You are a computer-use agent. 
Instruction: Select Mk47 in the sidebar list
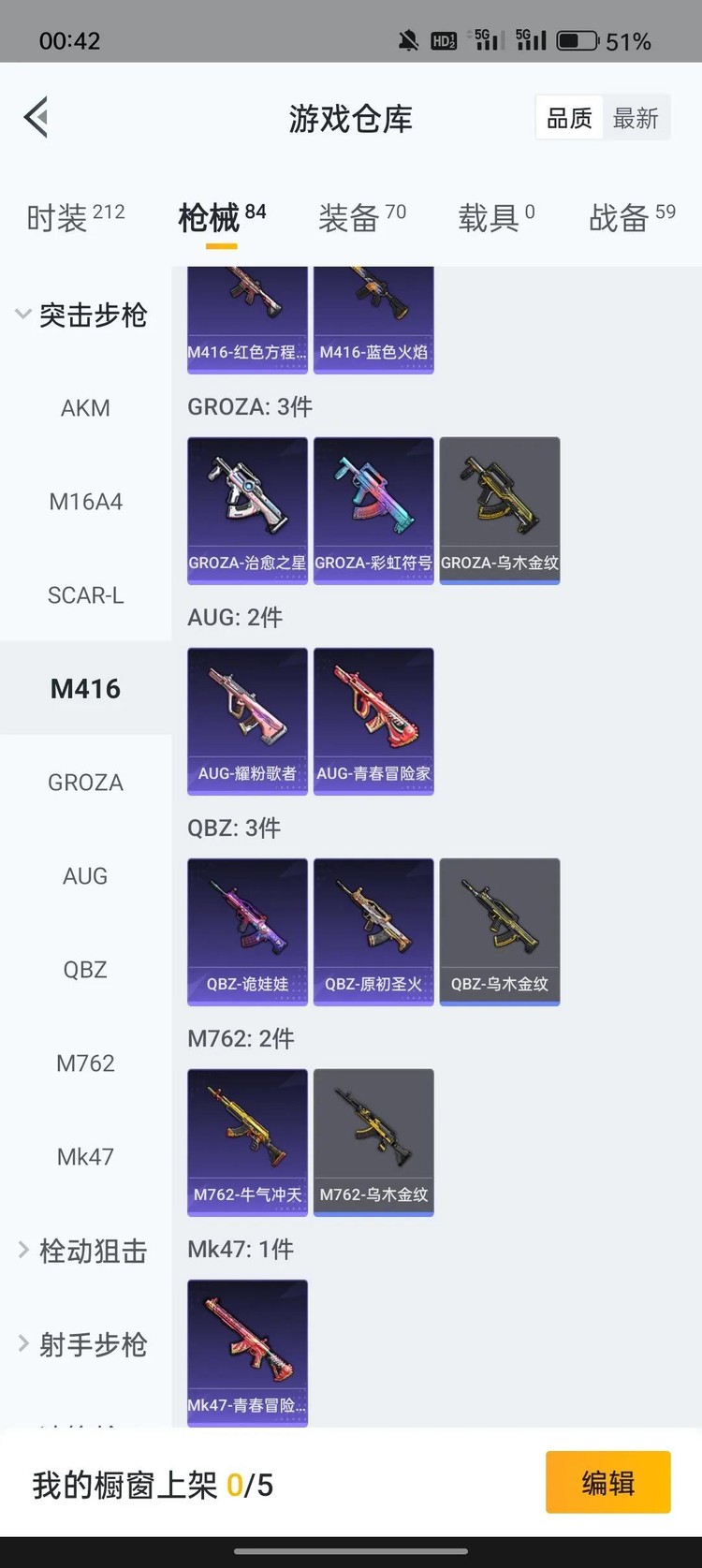[85, 1157]
